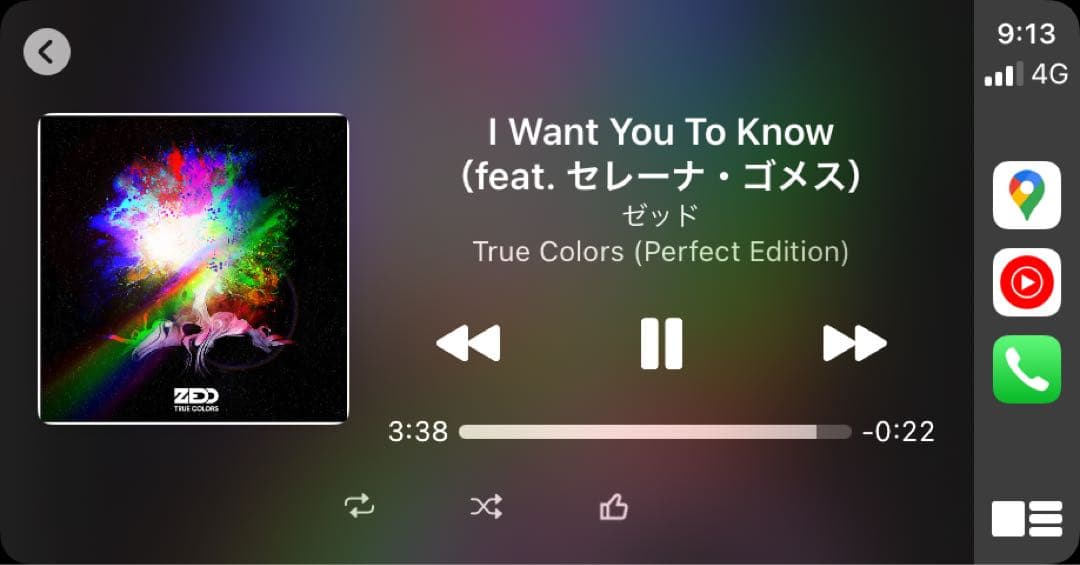Screen dimensions: 1080x565
Task: Skip to the next track
Action: click(x=854, y=344)
